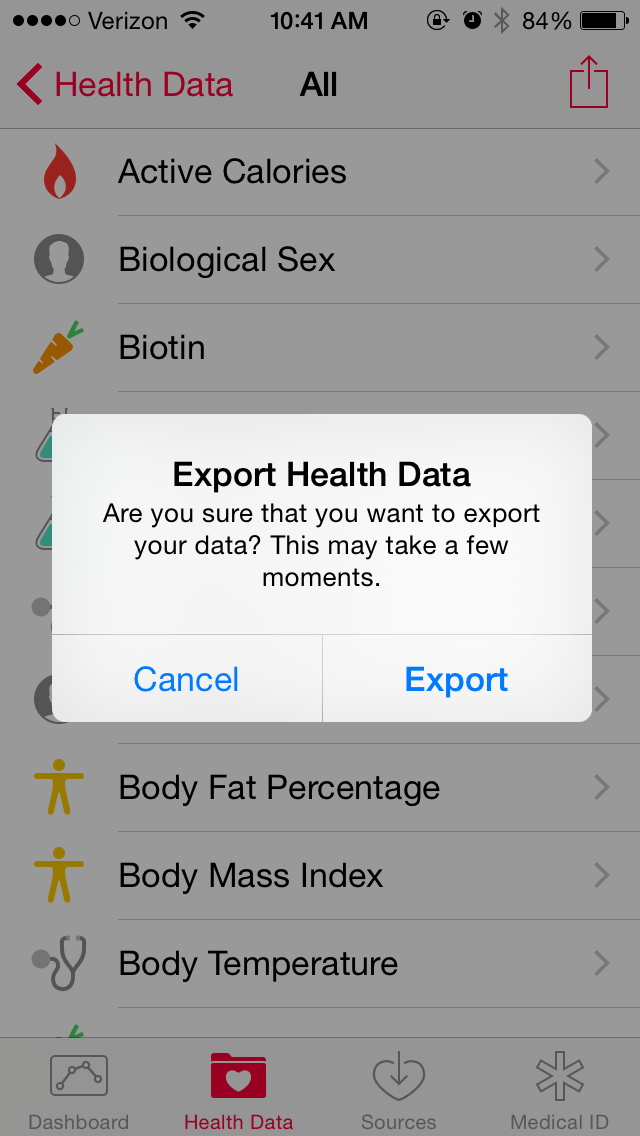Screen dimensions: 640x1136
Task: Open the Medical ID tab
Action: pyautogui.click(x=559, y=1090)
